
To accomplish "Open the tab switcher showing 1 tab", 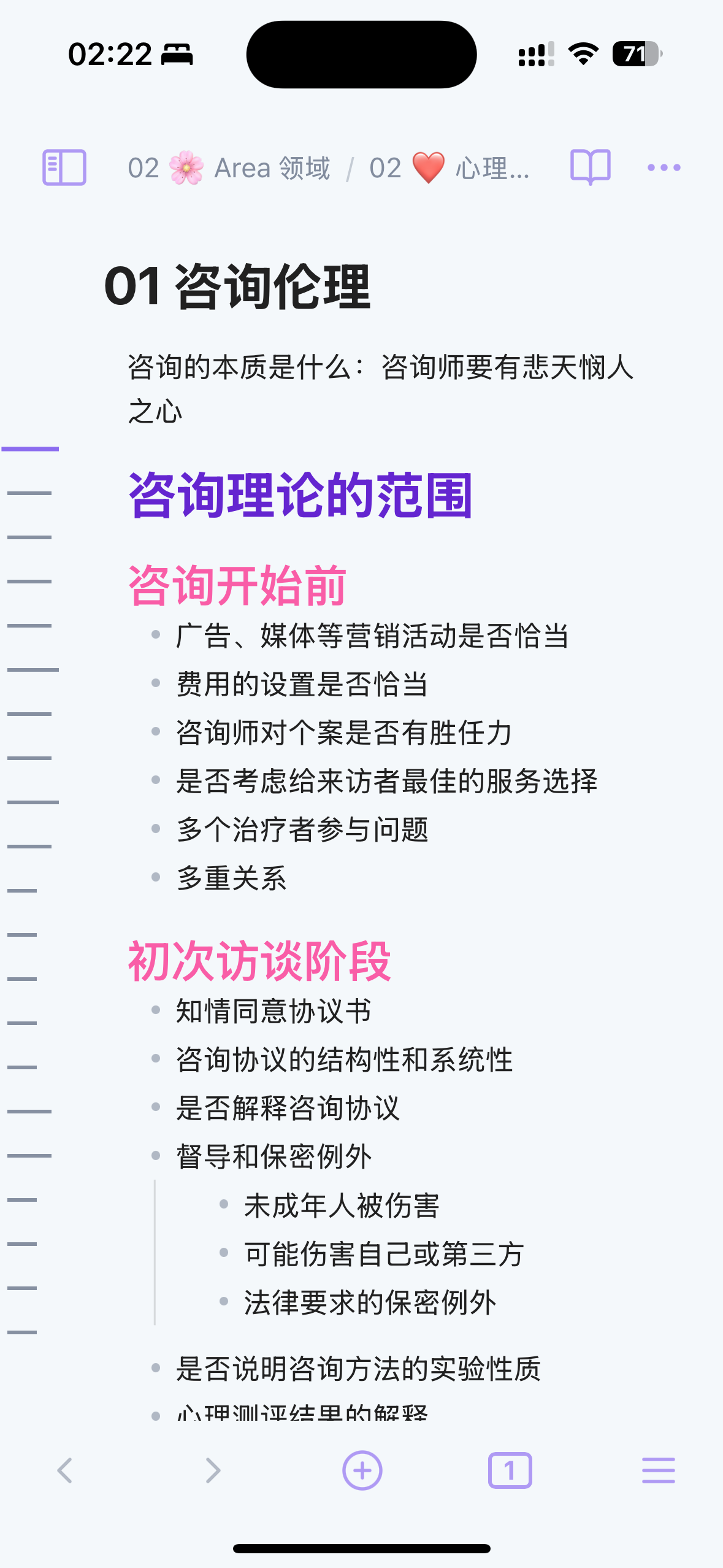I will (x=510, y=1470).
